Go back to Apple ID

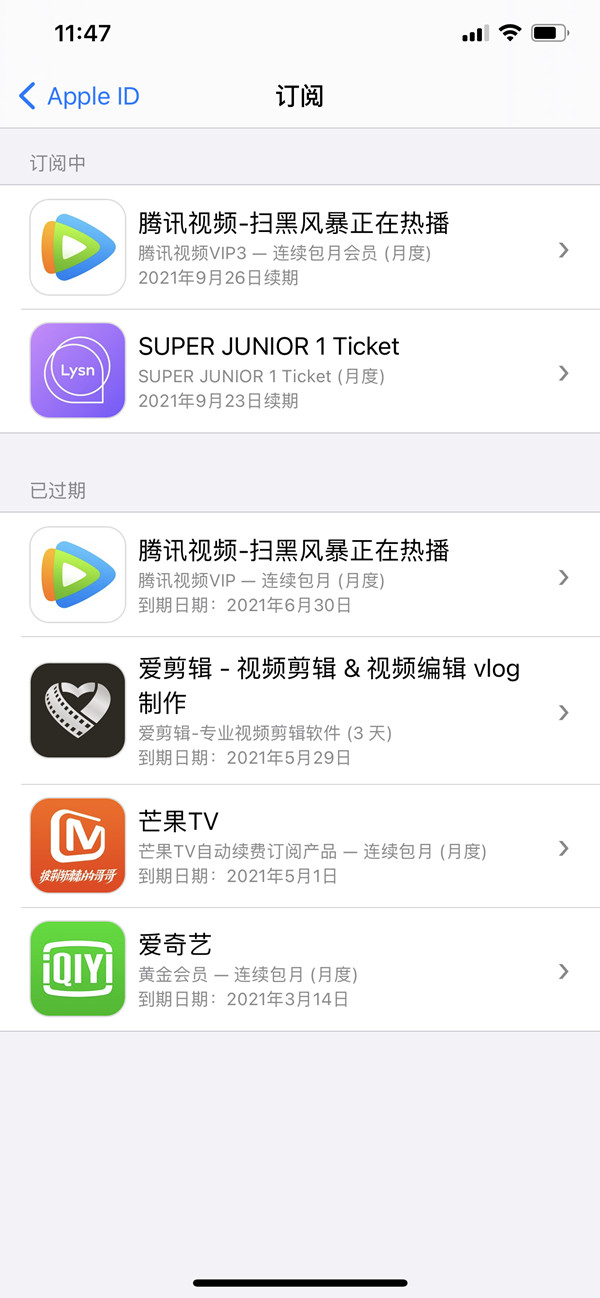[79, 96]
